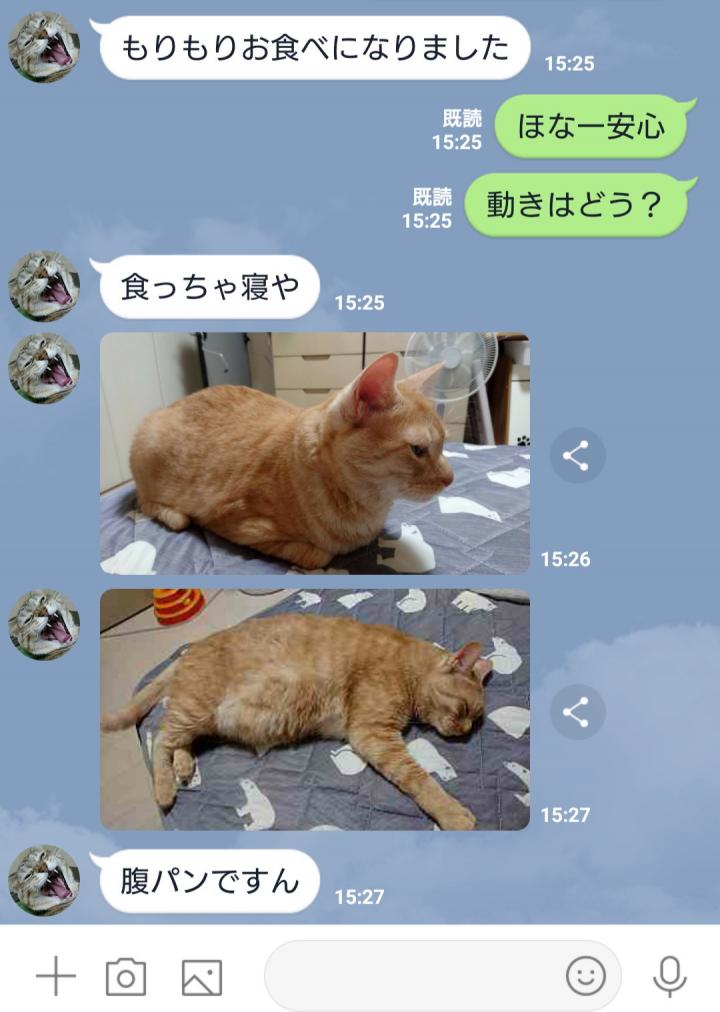This screenshot has width=720, height=1012.
Task: Tap the message input field
Action: pos(410,976)
